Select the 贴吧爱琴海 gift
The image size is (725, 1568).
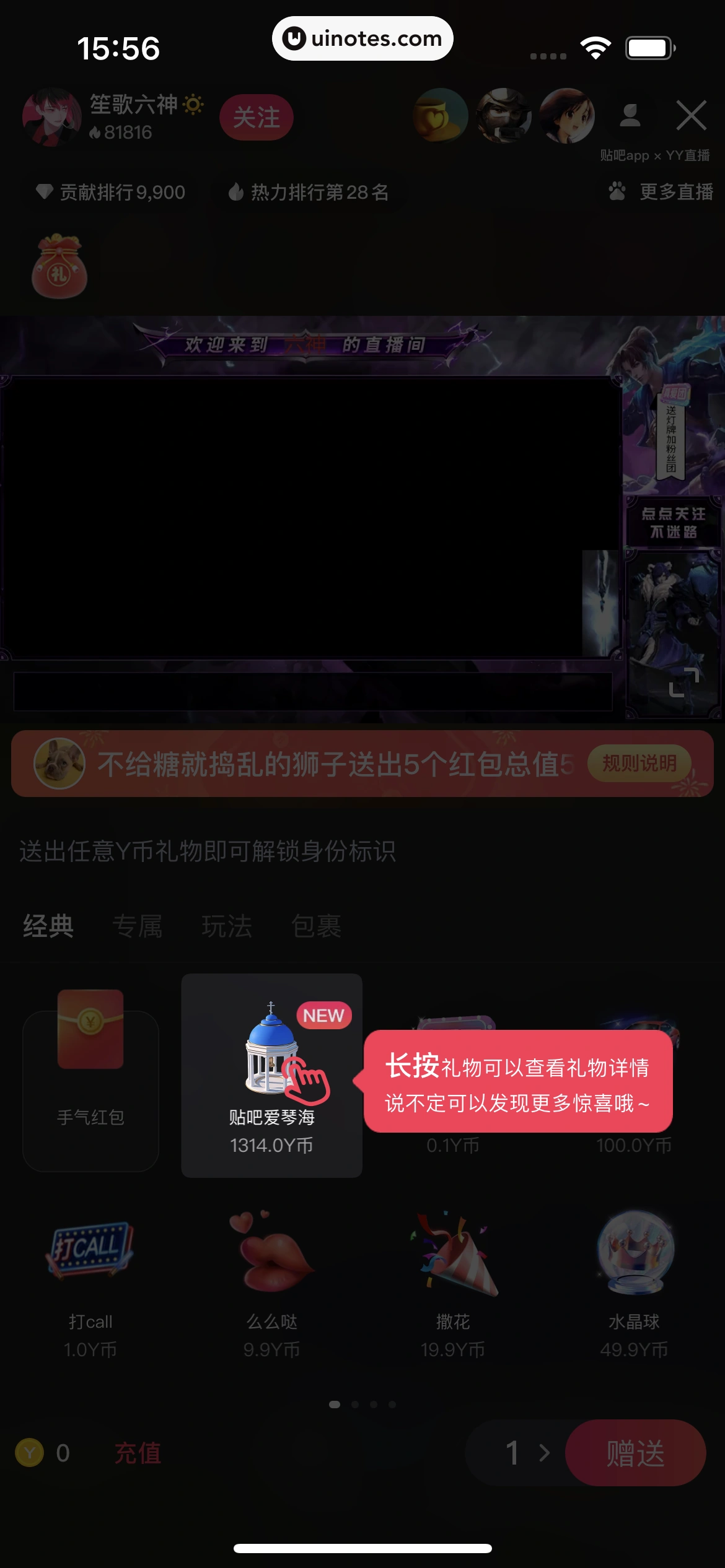tap(271, 1076)
